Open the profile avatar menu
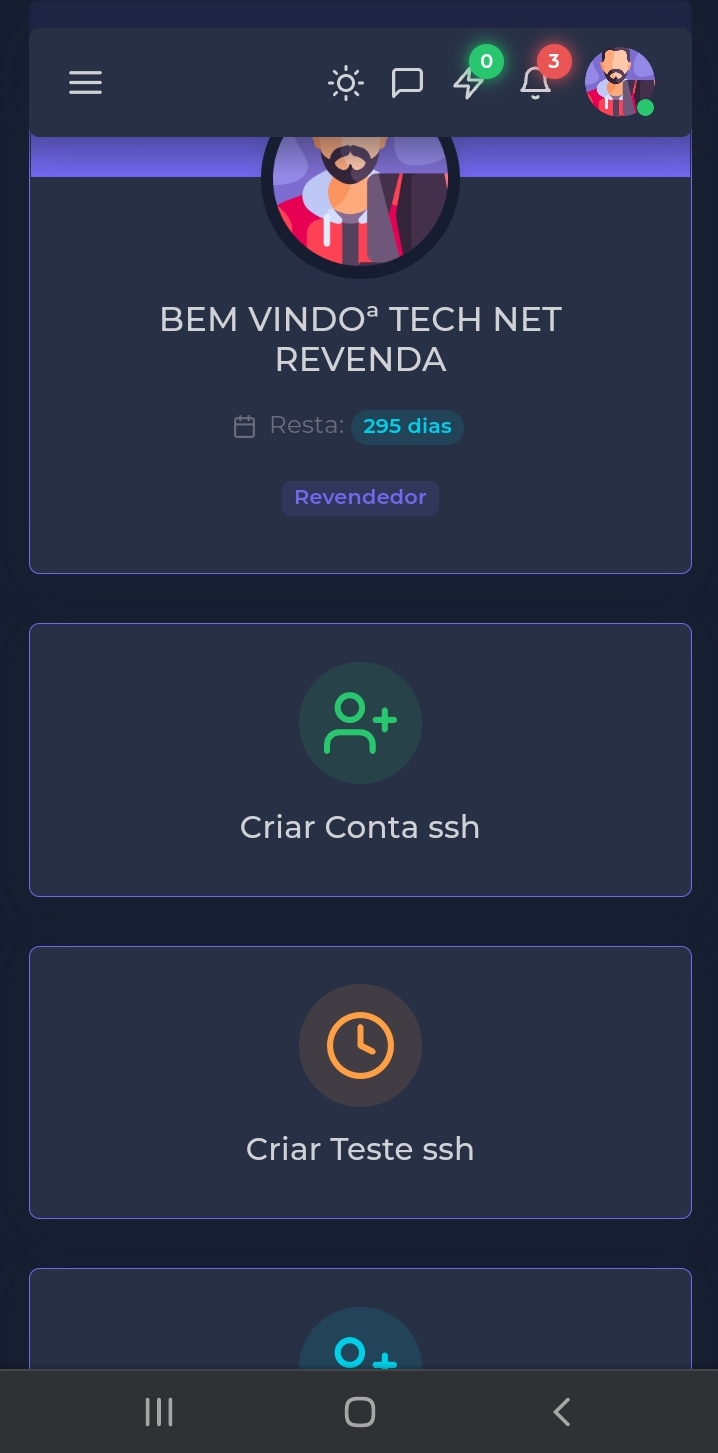 pyautogui.click(x=620, y=83)
